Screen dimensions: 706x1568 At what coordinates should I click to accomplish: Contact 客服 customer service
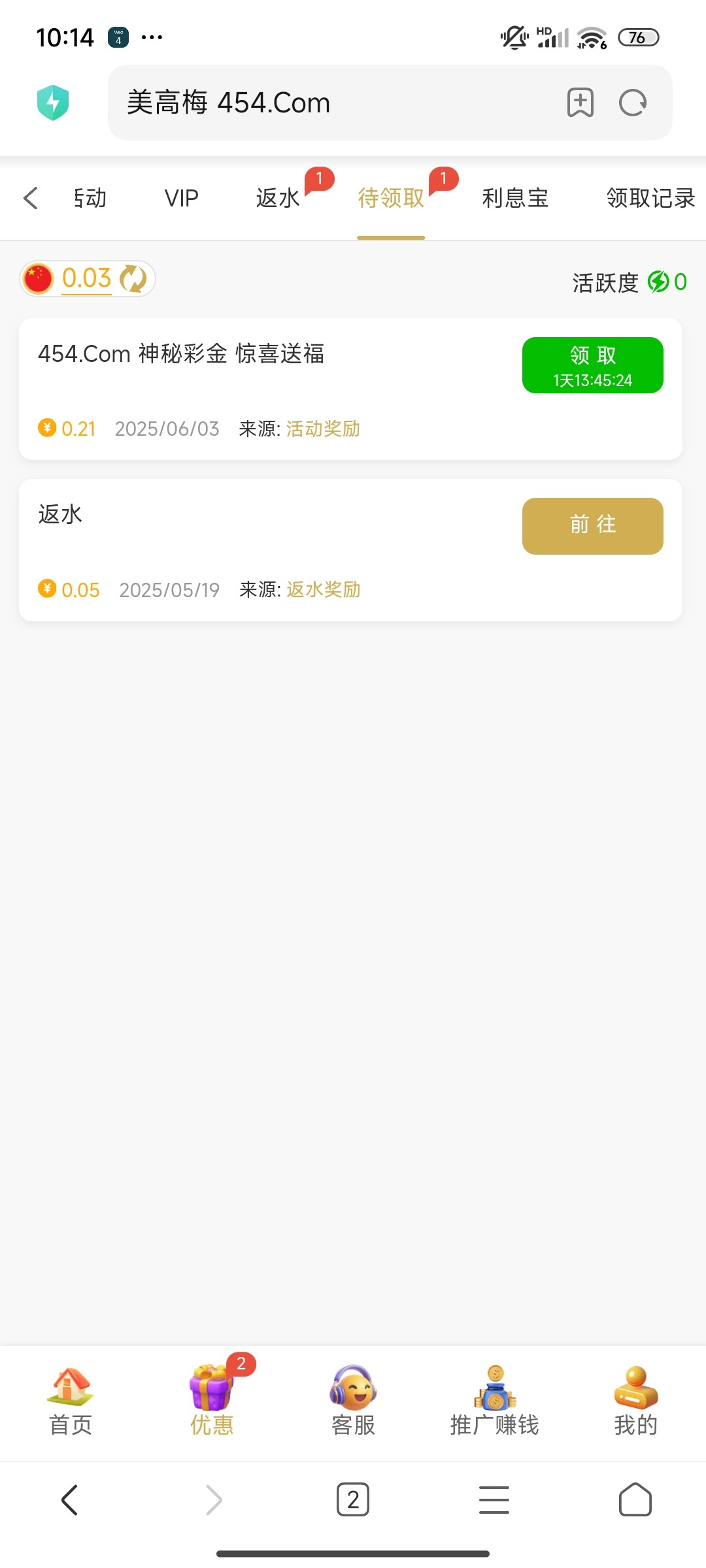(353, 1400)
